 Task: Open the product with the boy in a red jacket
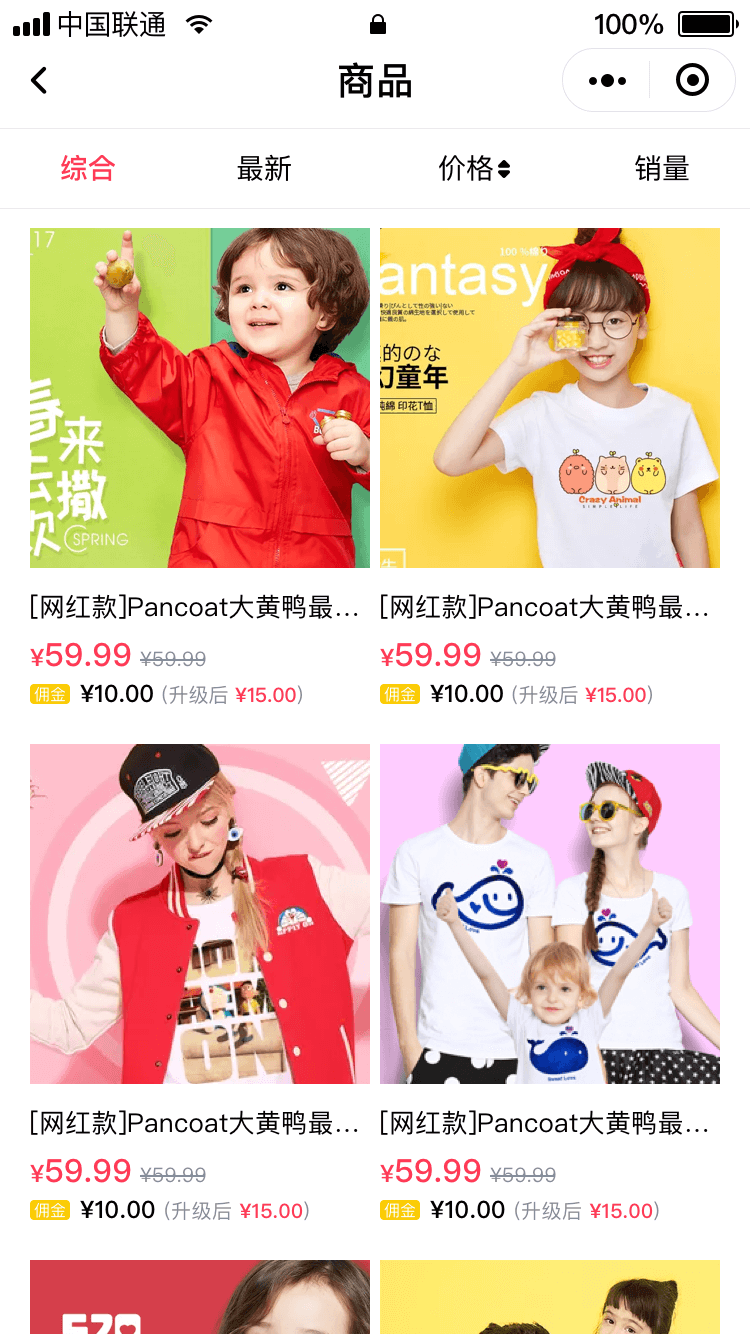click(200, 398)
